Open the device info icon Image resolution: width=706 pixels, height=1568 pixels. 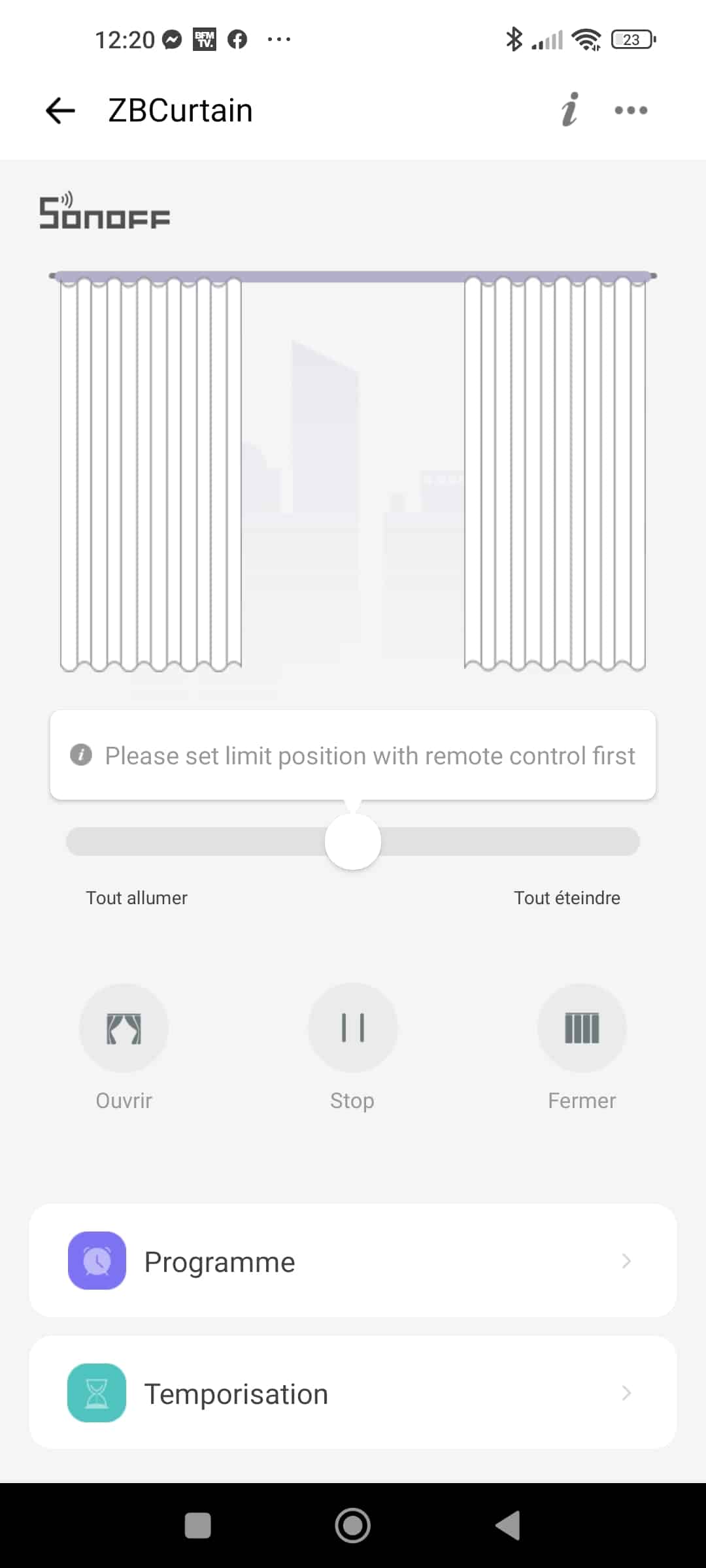[569, 109]
